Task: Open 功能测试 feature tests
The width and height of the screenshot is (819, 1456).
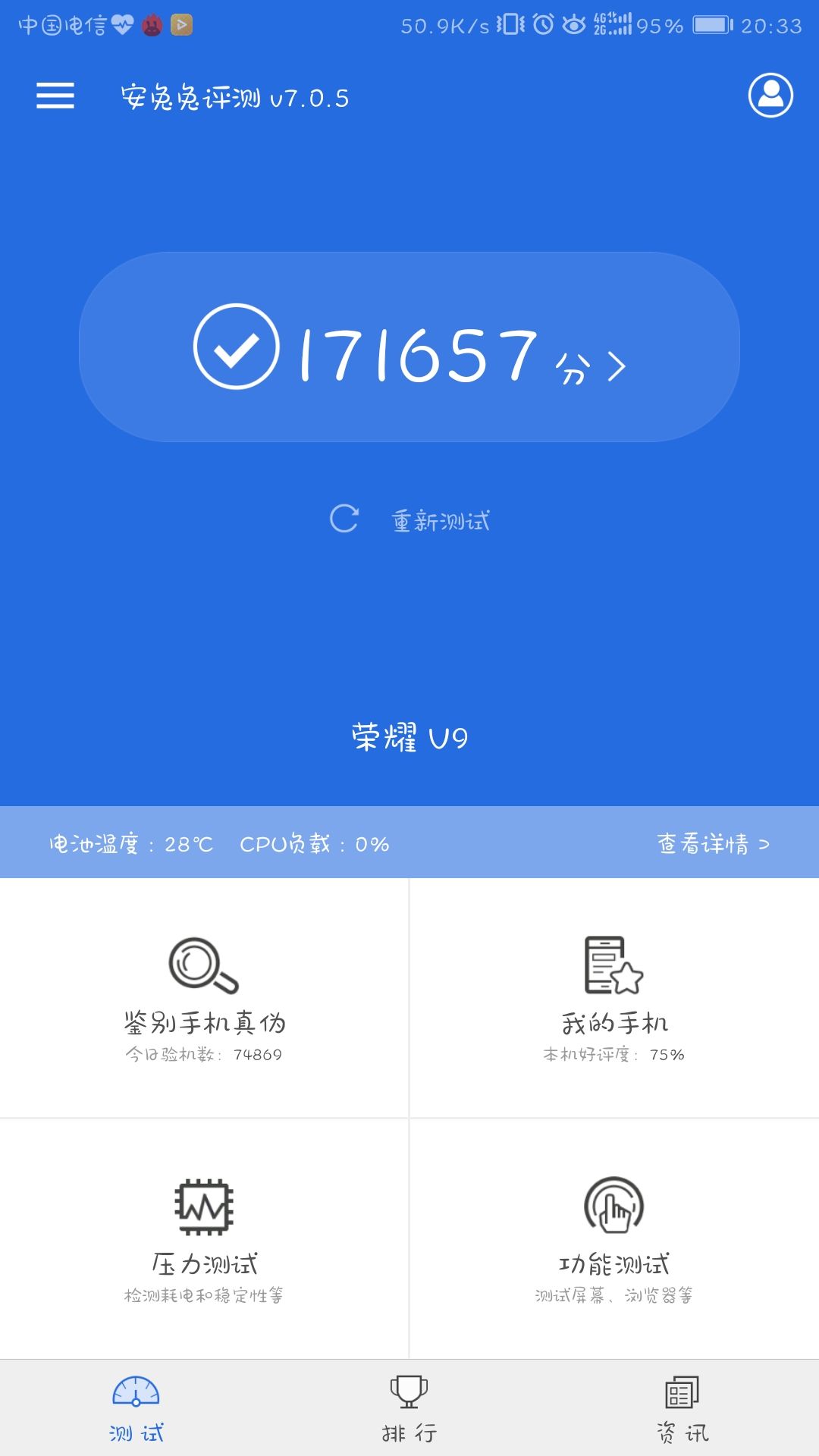Action: [614, 1239]
